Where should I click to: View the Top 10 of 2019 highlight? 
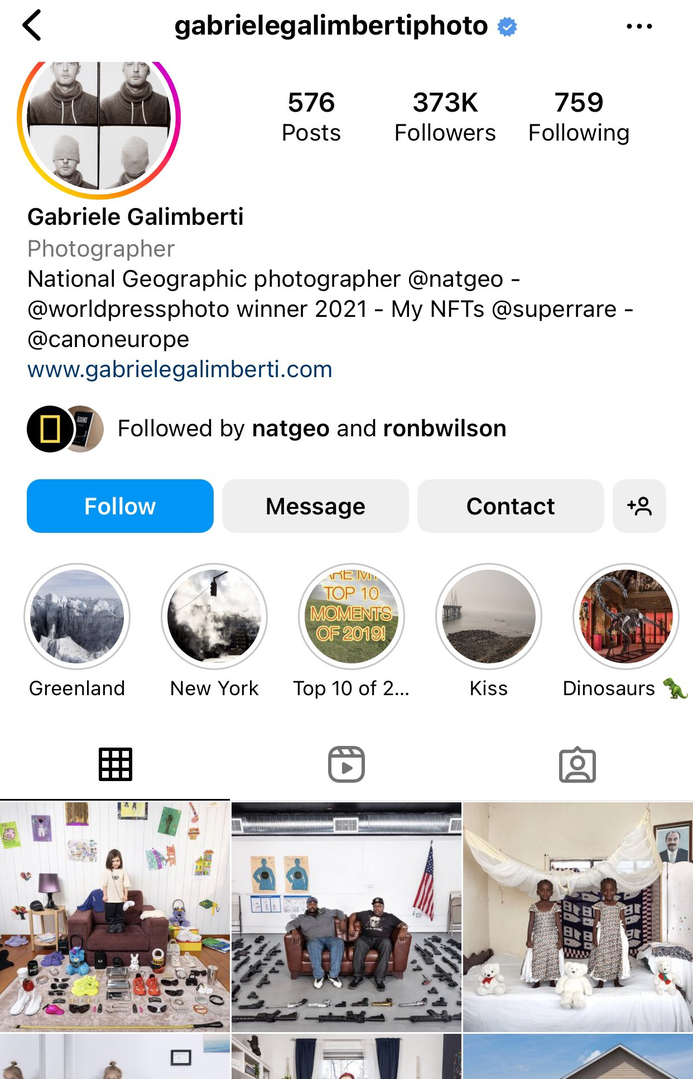(351, 617)
